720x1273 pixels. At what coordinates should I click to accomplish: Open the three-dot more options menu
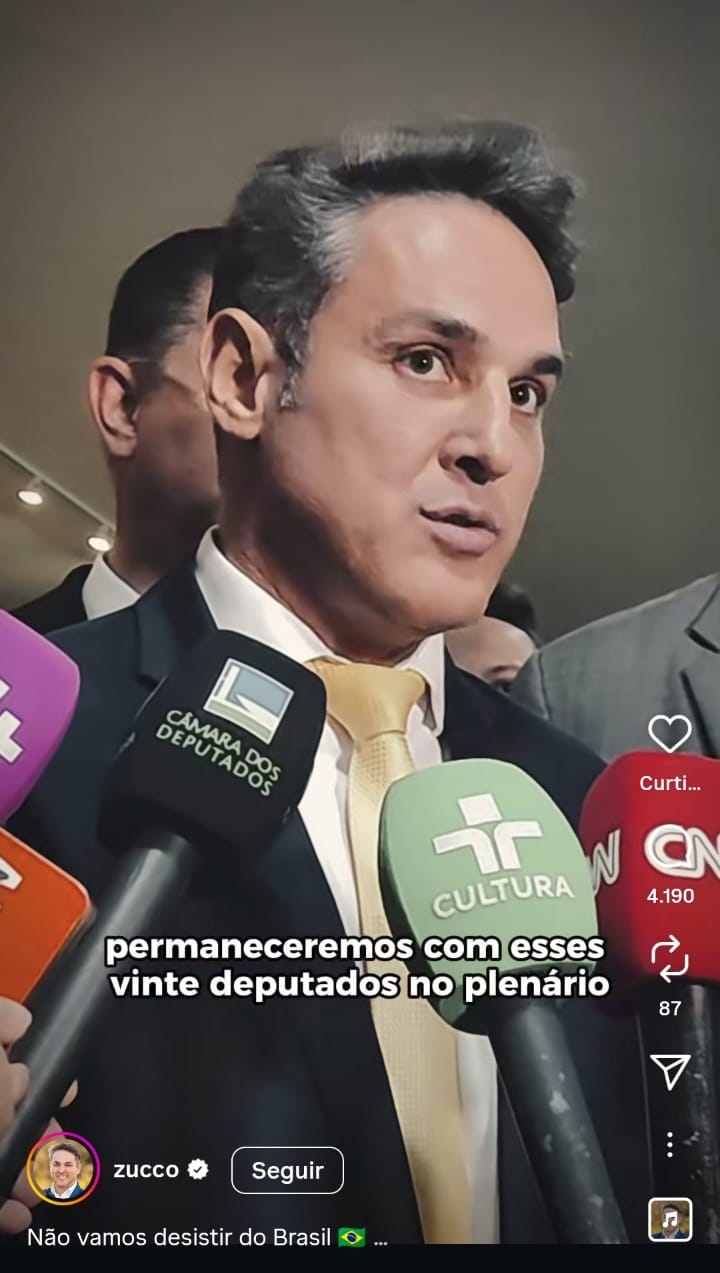coord(669,1144)
